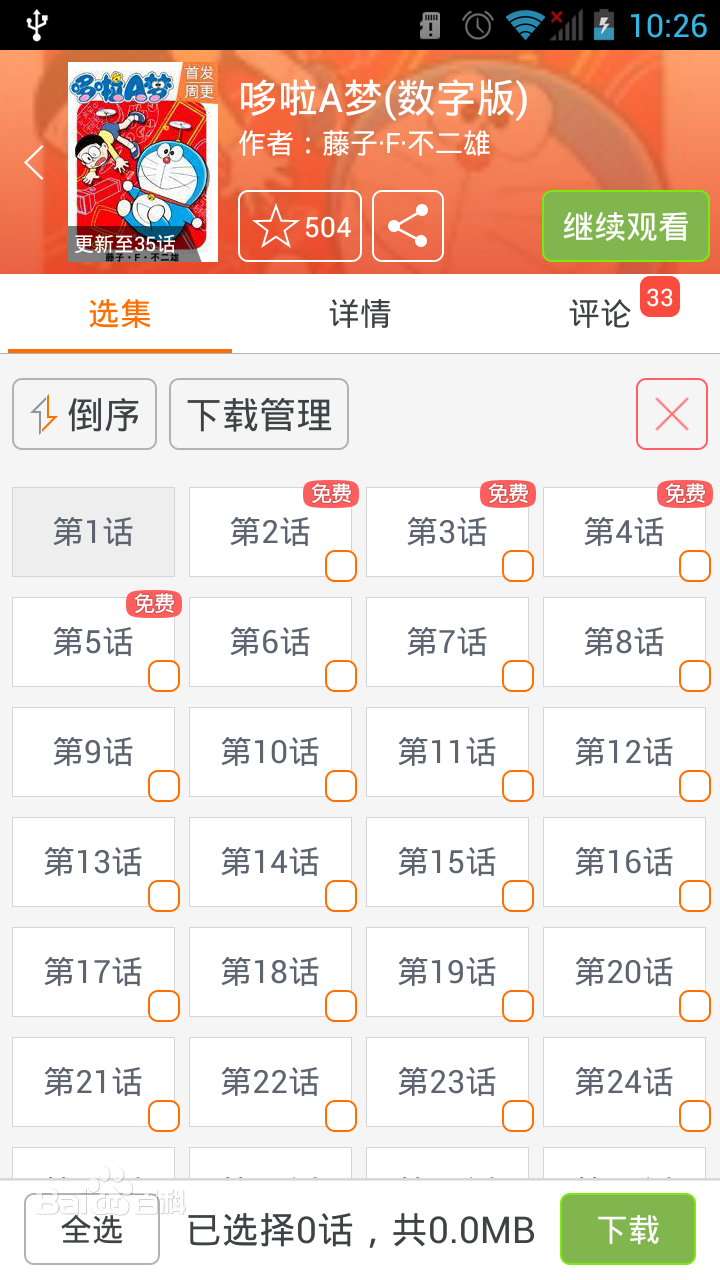Mark 第20话 for download
The width and height of the screenshot is (720, 1280).
pos(624,972)
